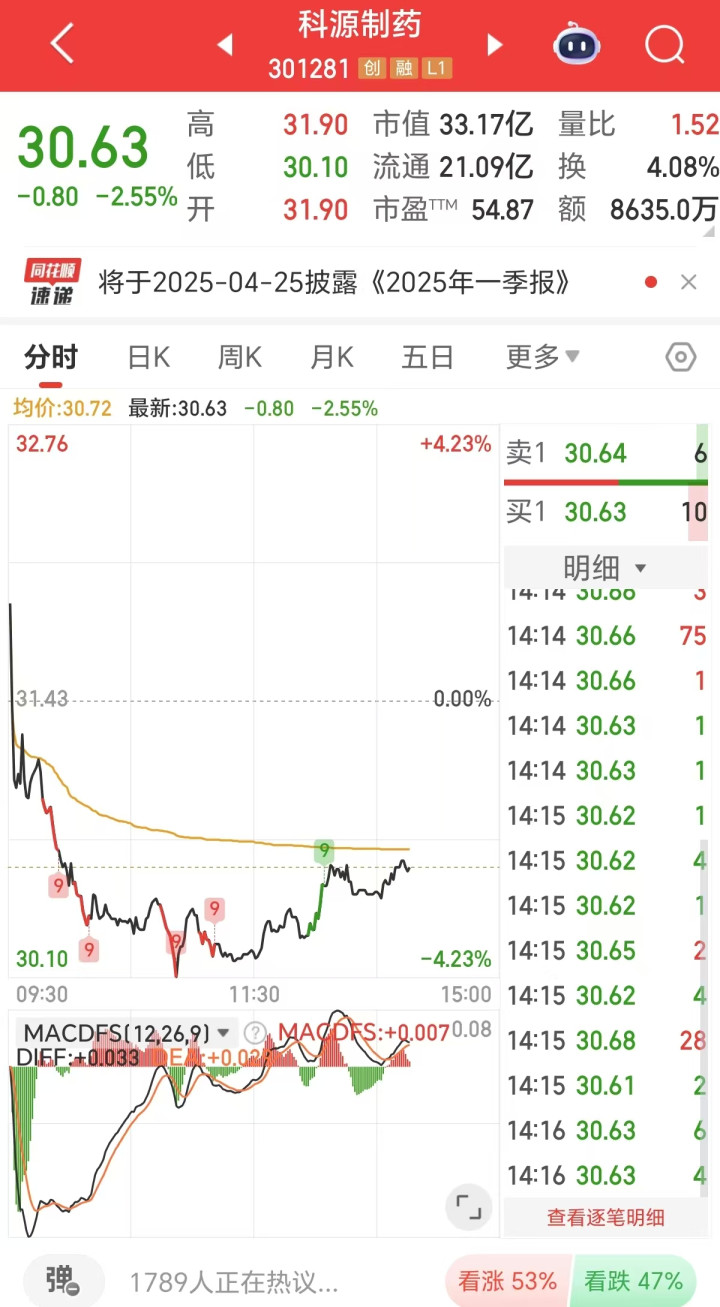
Task: Switch to 日K chart tab
Action: click(x=148, y=357)
